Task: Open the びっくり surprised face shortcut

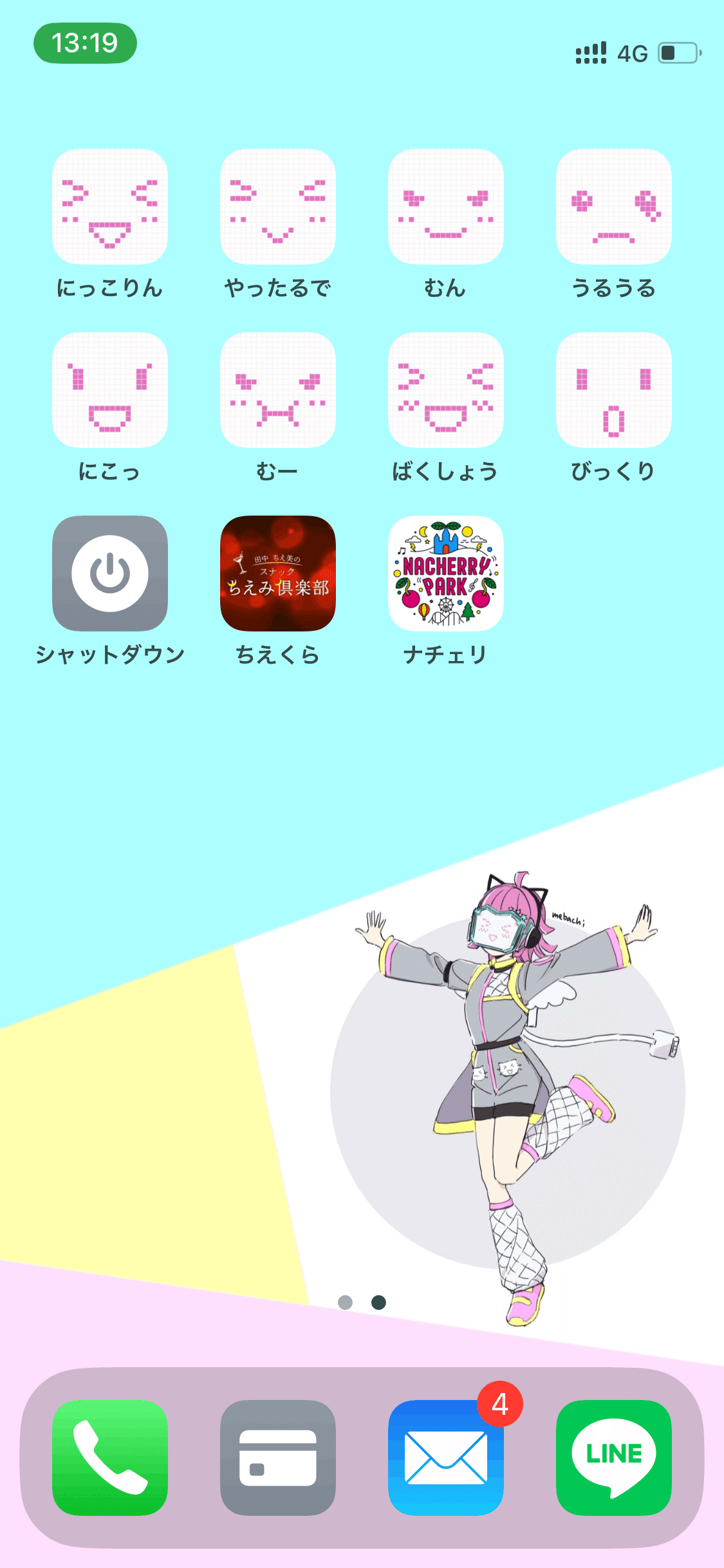Action: pos(613,391)
